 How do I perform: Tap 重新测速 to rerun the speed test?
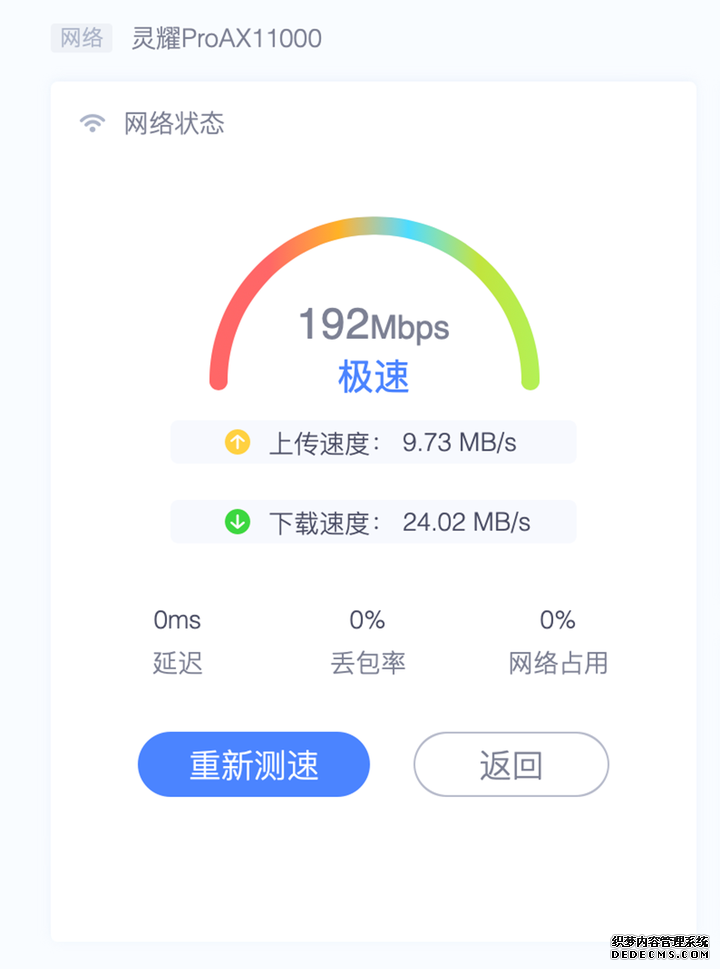(254, 765)
